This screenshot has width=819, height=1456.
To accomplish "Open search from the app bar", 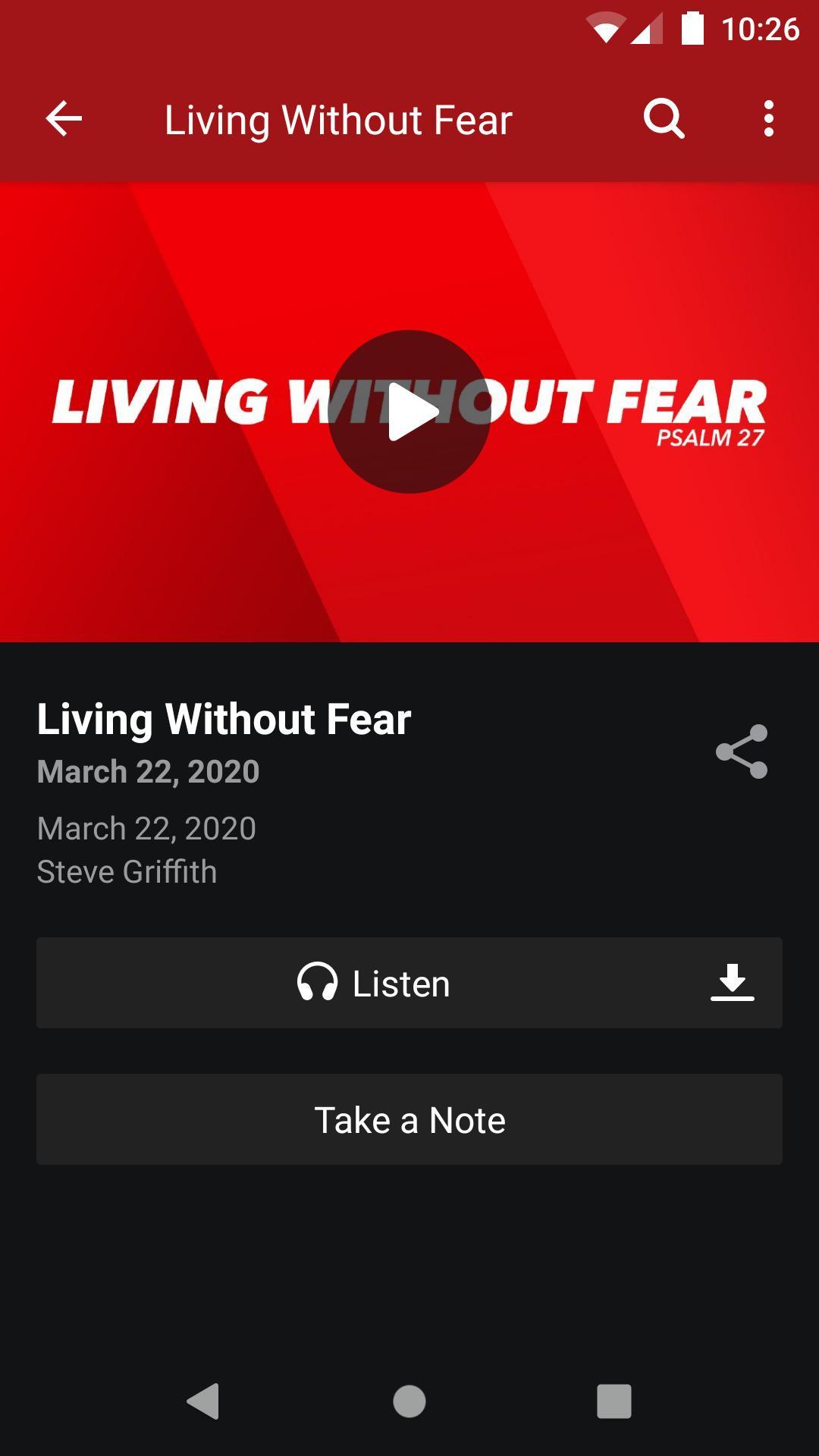I will [664, 119].
